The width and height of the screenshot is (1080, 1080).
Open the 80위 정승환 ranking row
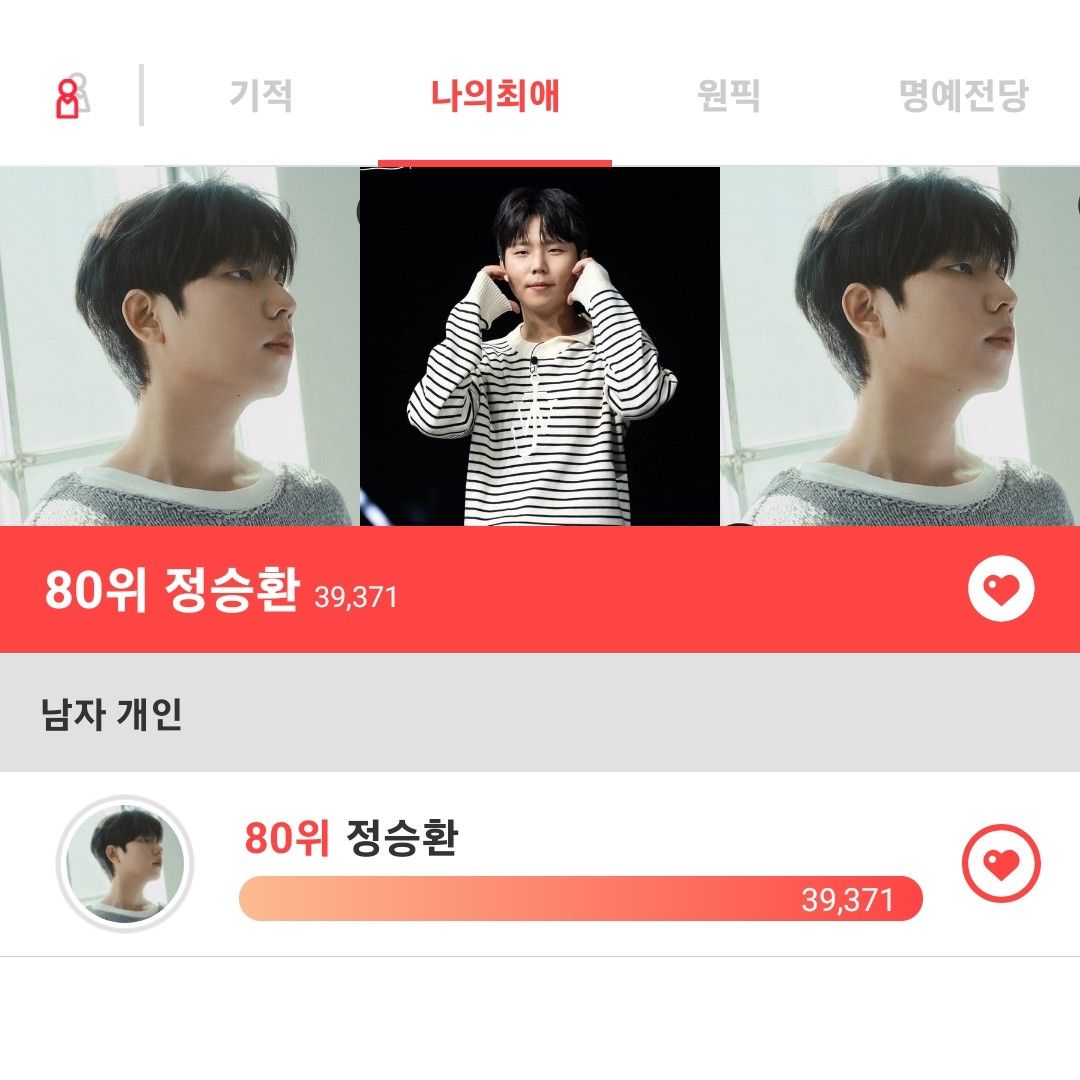[x=580, y=864]
